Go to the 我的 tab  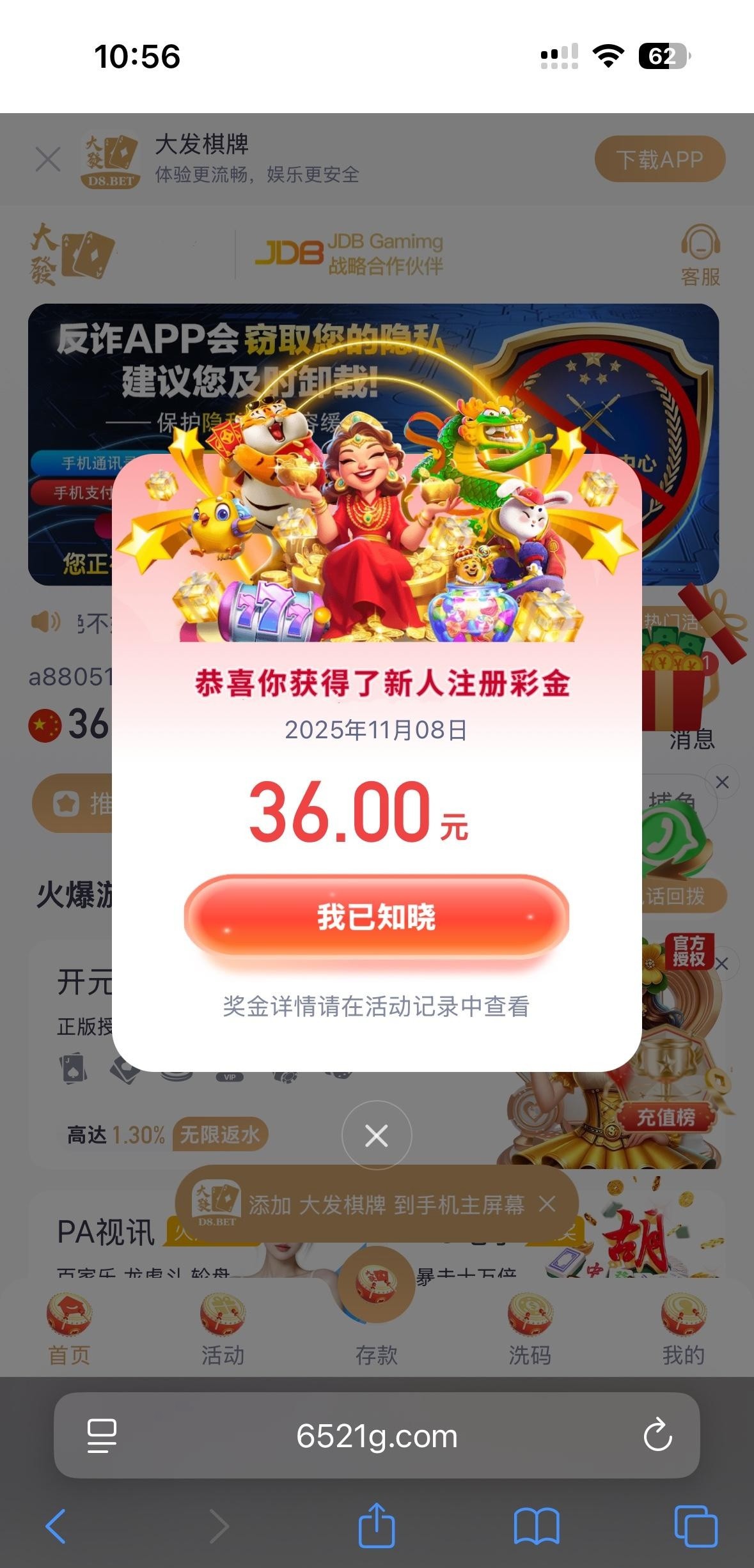click(683, 1328)
